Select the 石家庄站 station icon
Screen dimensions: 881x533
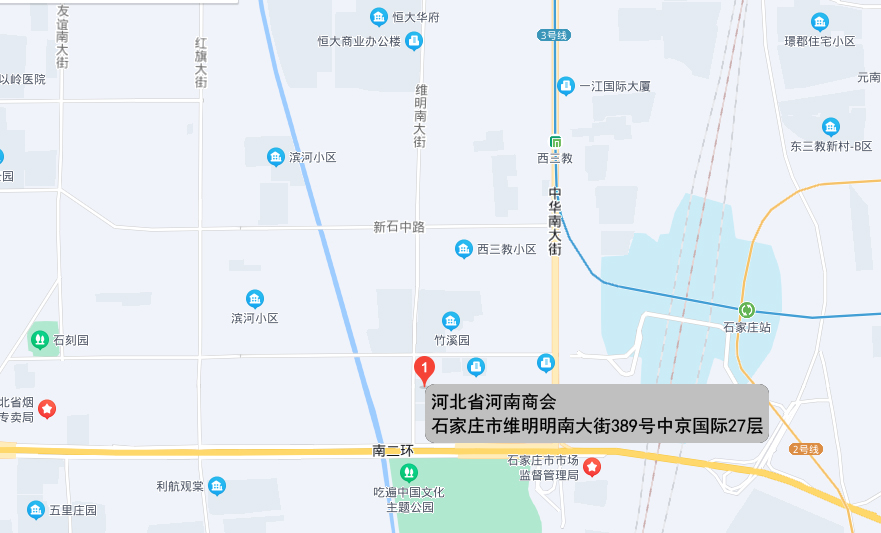(x=746, y=310)
